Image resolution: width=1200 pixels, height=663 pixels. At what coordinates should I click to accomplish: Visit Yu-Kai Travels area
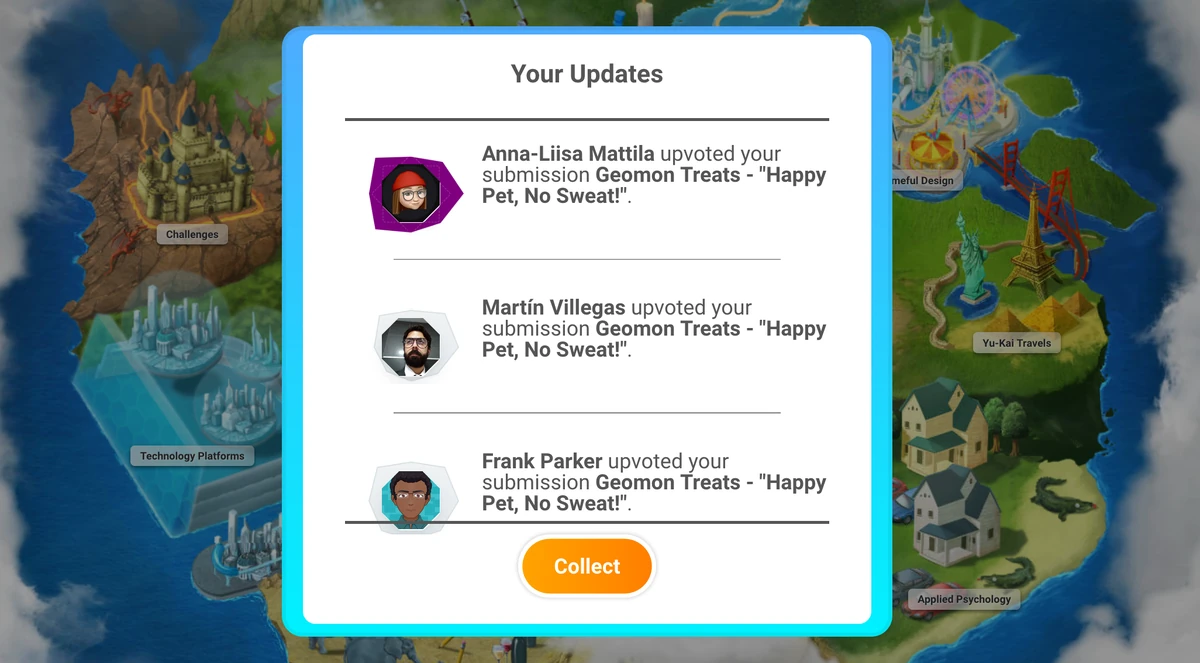click(x=1016, y=343)
